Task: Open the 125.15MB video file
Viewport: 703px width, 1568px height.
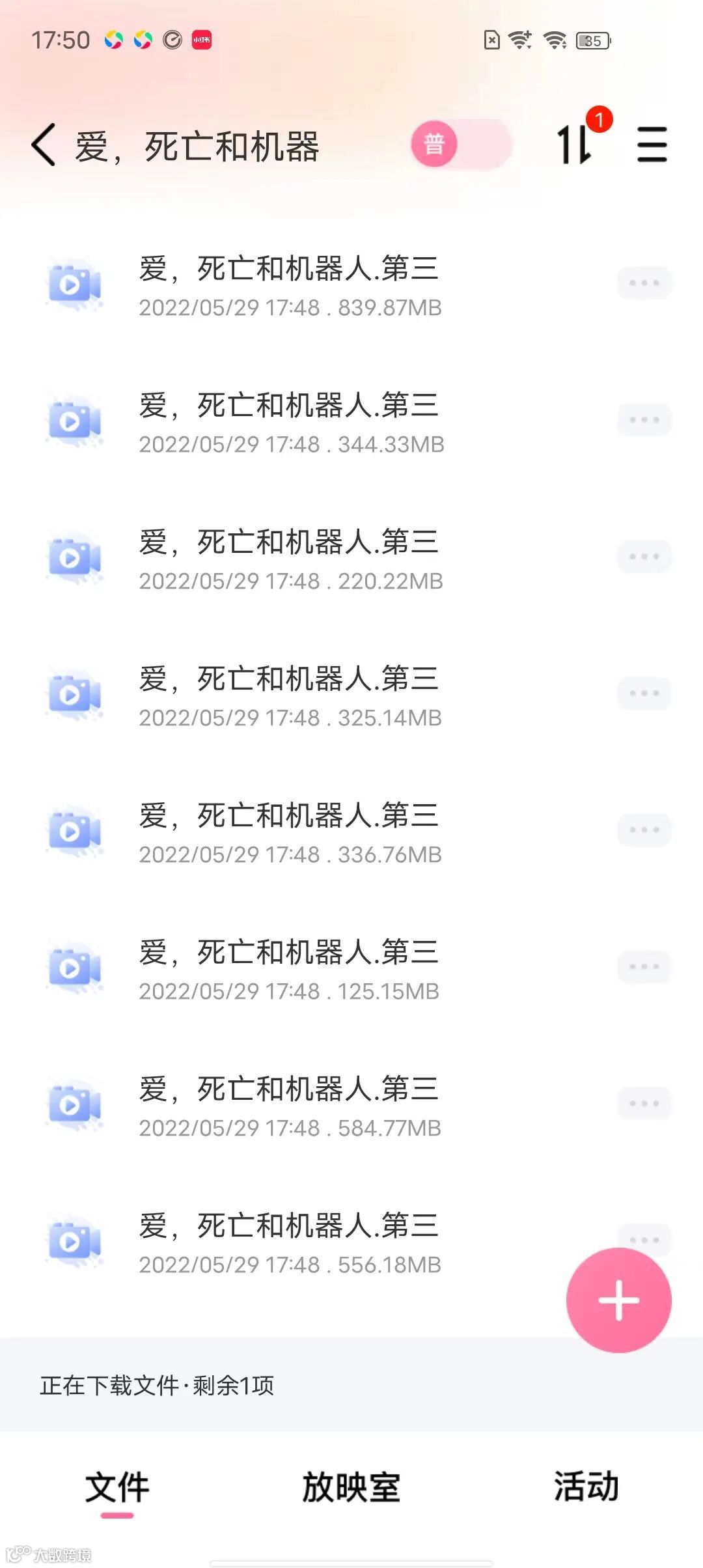Action: (x=290, y=969)
